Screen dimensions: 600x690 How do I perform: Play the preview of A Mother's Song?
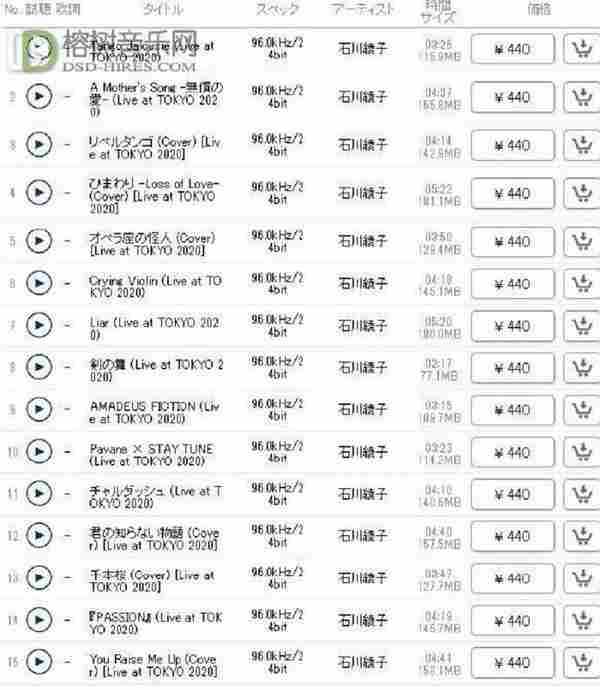click(37, 97)
